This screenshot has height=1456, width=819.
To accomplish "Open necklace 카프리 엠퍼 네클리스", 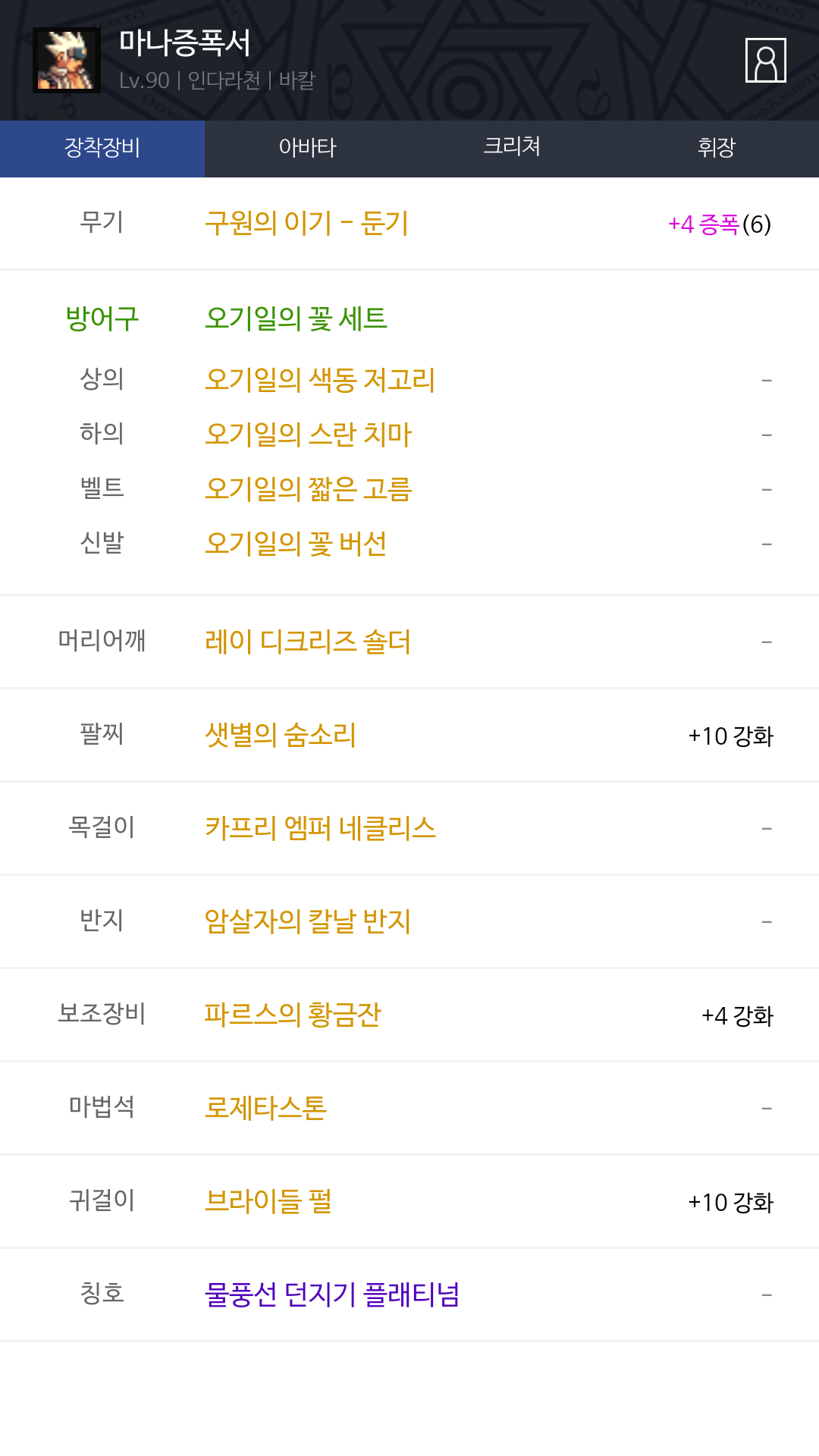I will (321, 829).
